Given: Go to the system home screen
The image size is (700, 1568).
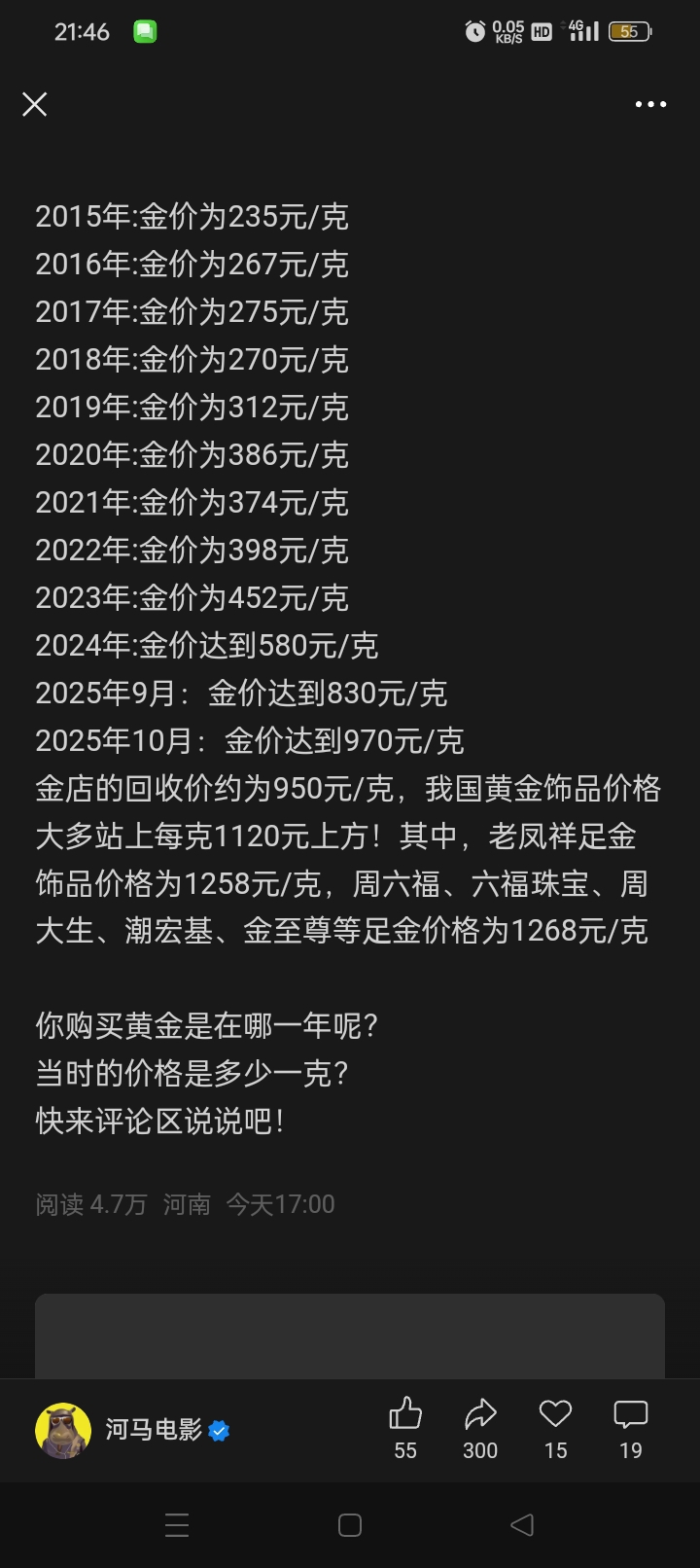Looking at the screenshot, I should 350,1524.
